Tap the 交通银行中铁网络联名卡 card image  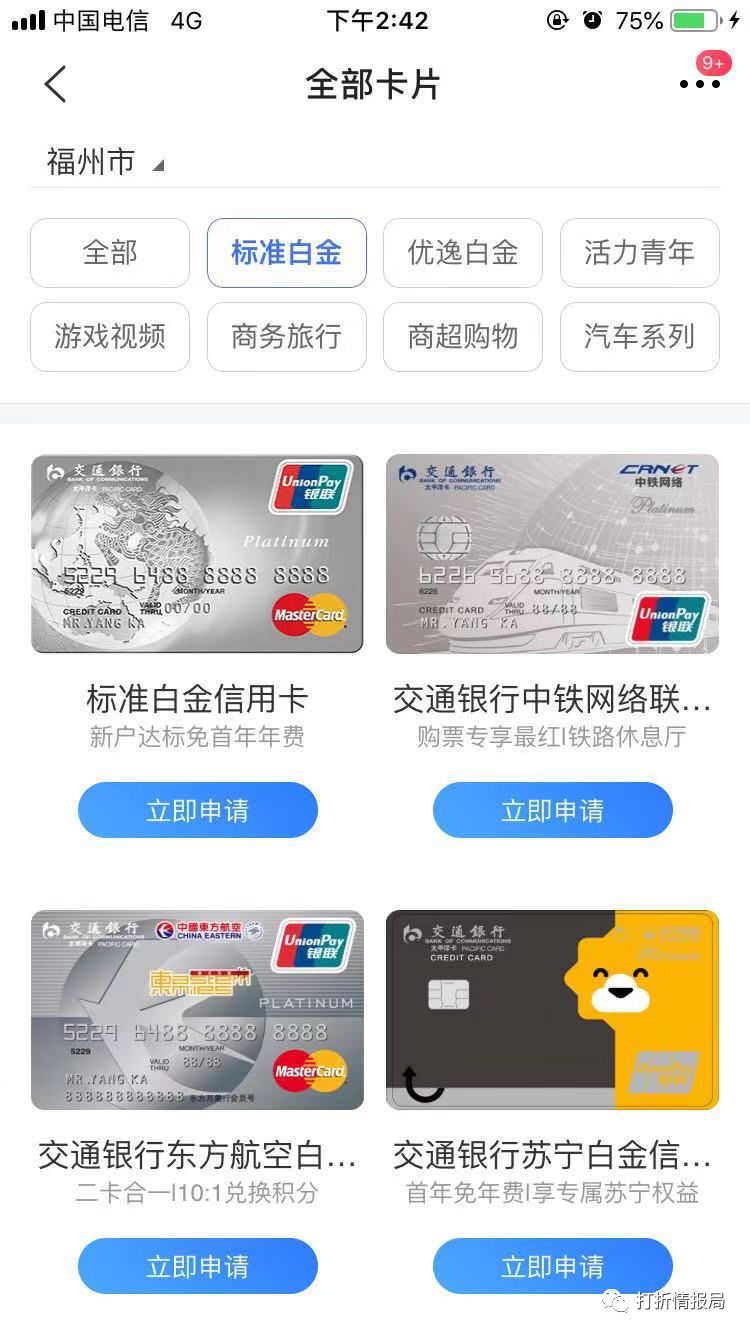tap(552, 555)
